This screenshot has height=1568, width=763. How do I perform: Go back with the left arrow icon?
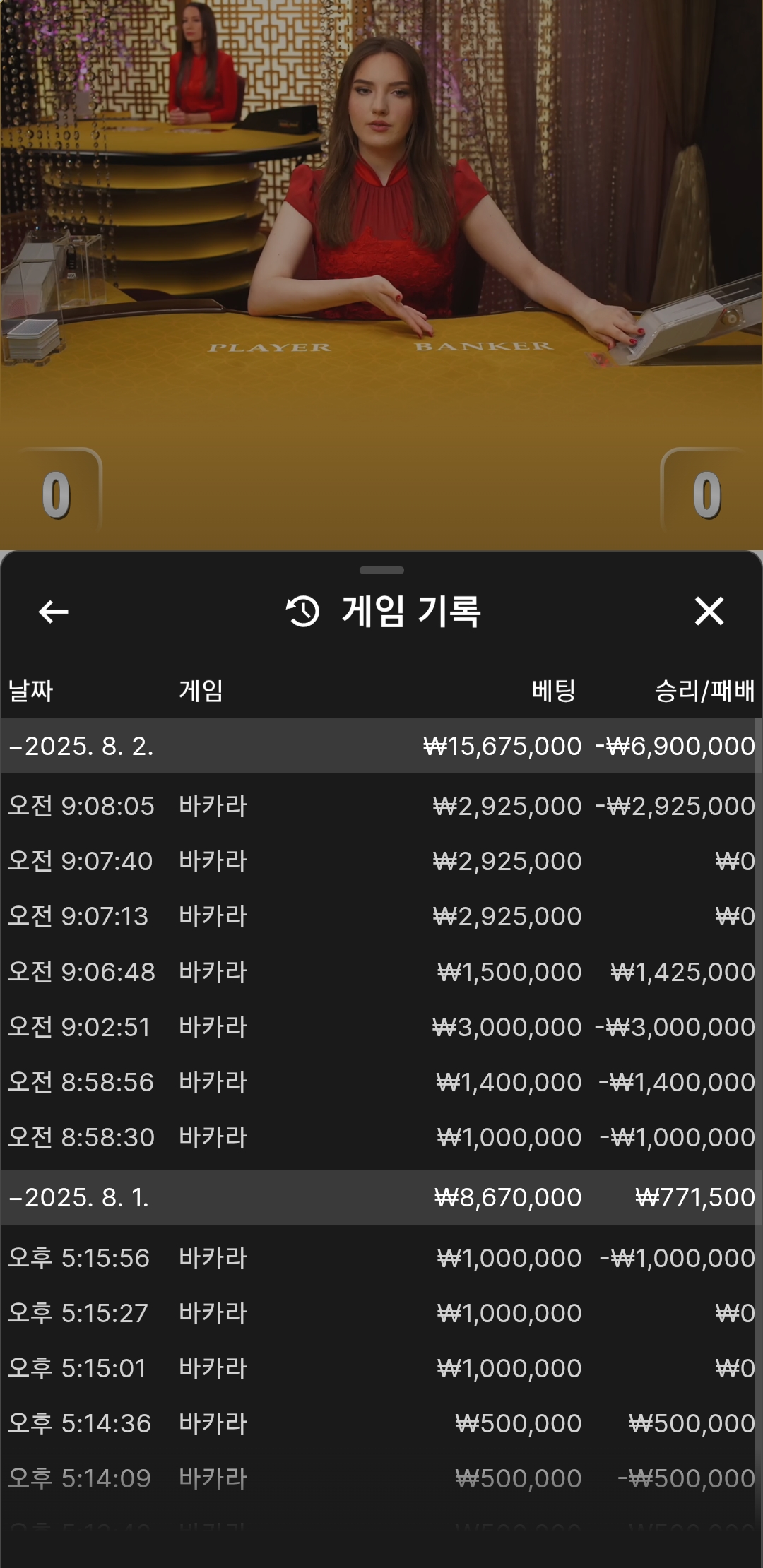pyautogui.click(x=53, y=611)
